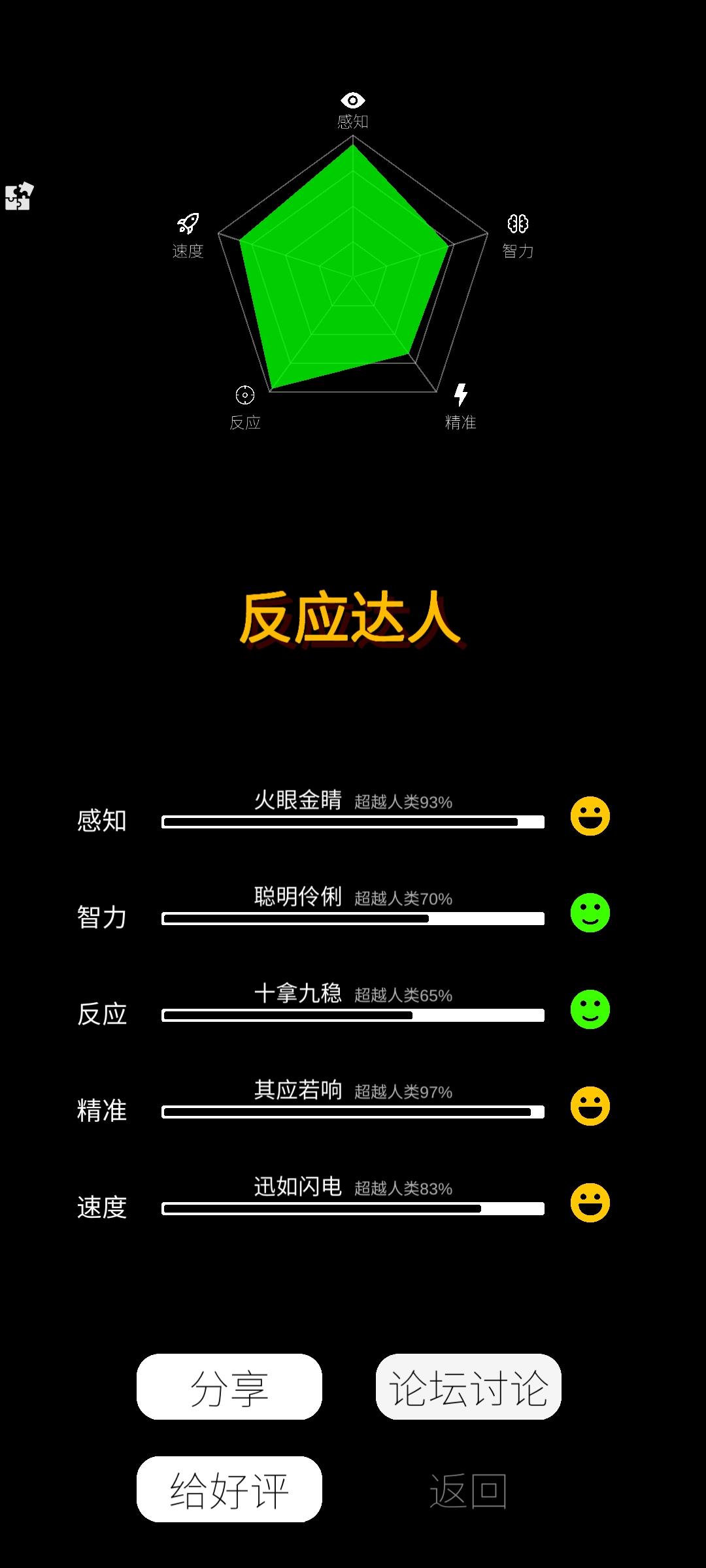The image size is (706, 1568).
Task: Open the puzzle piece icon on the left edge
Action: pos(17,195)
